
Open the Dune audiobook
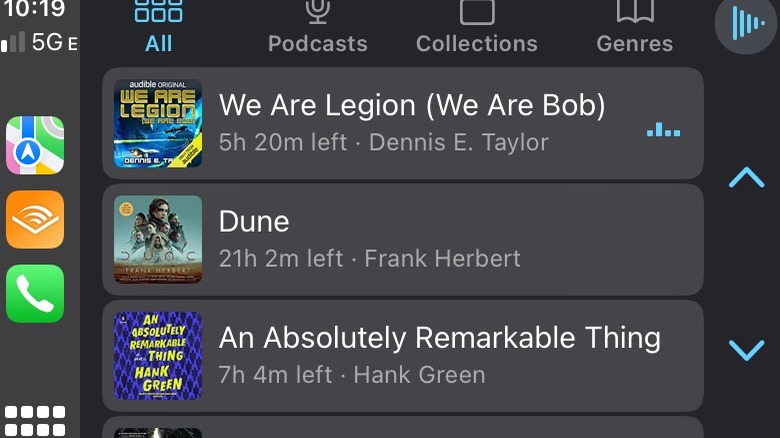(403, 239)
